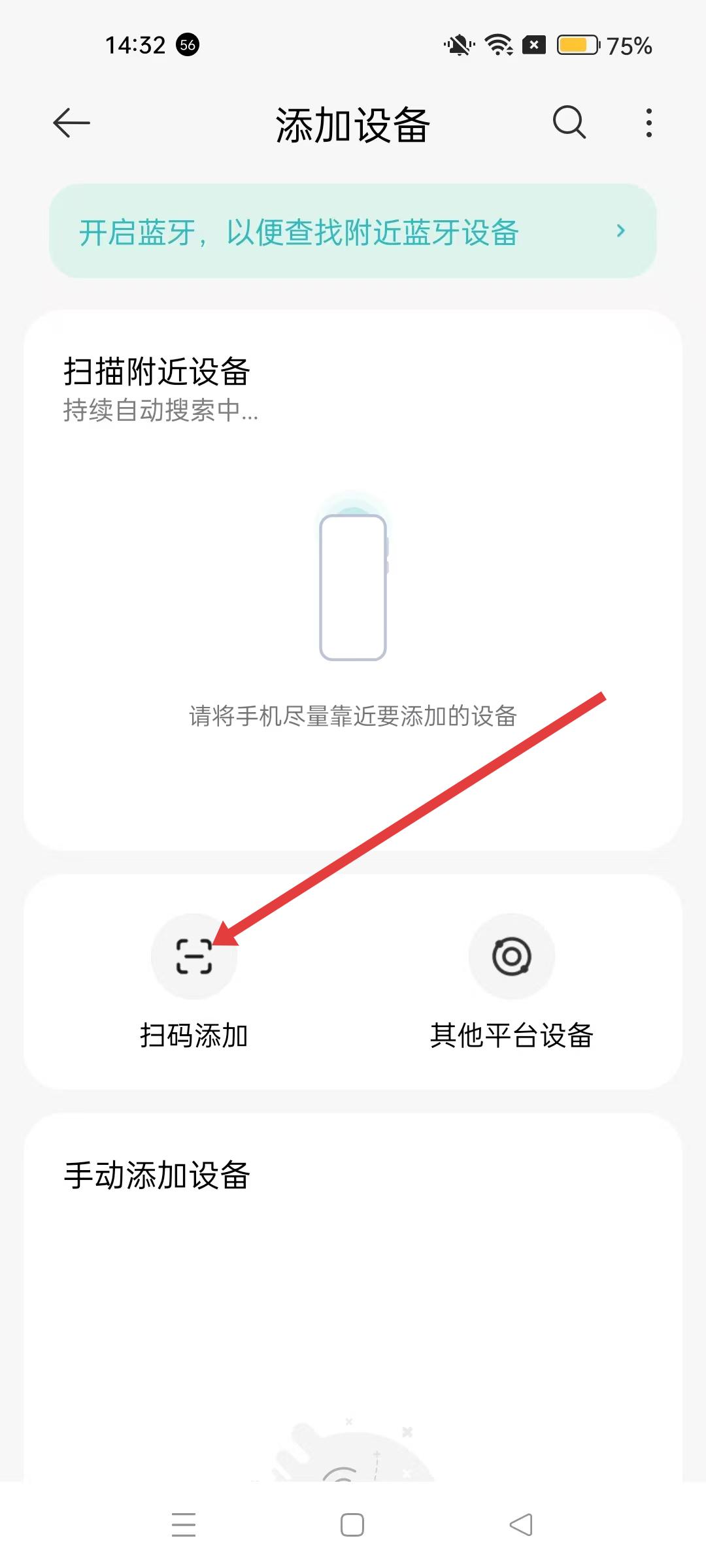Tap the system home button
Viewport: 706px width, 1568px height.
[x=352, y=1525]
